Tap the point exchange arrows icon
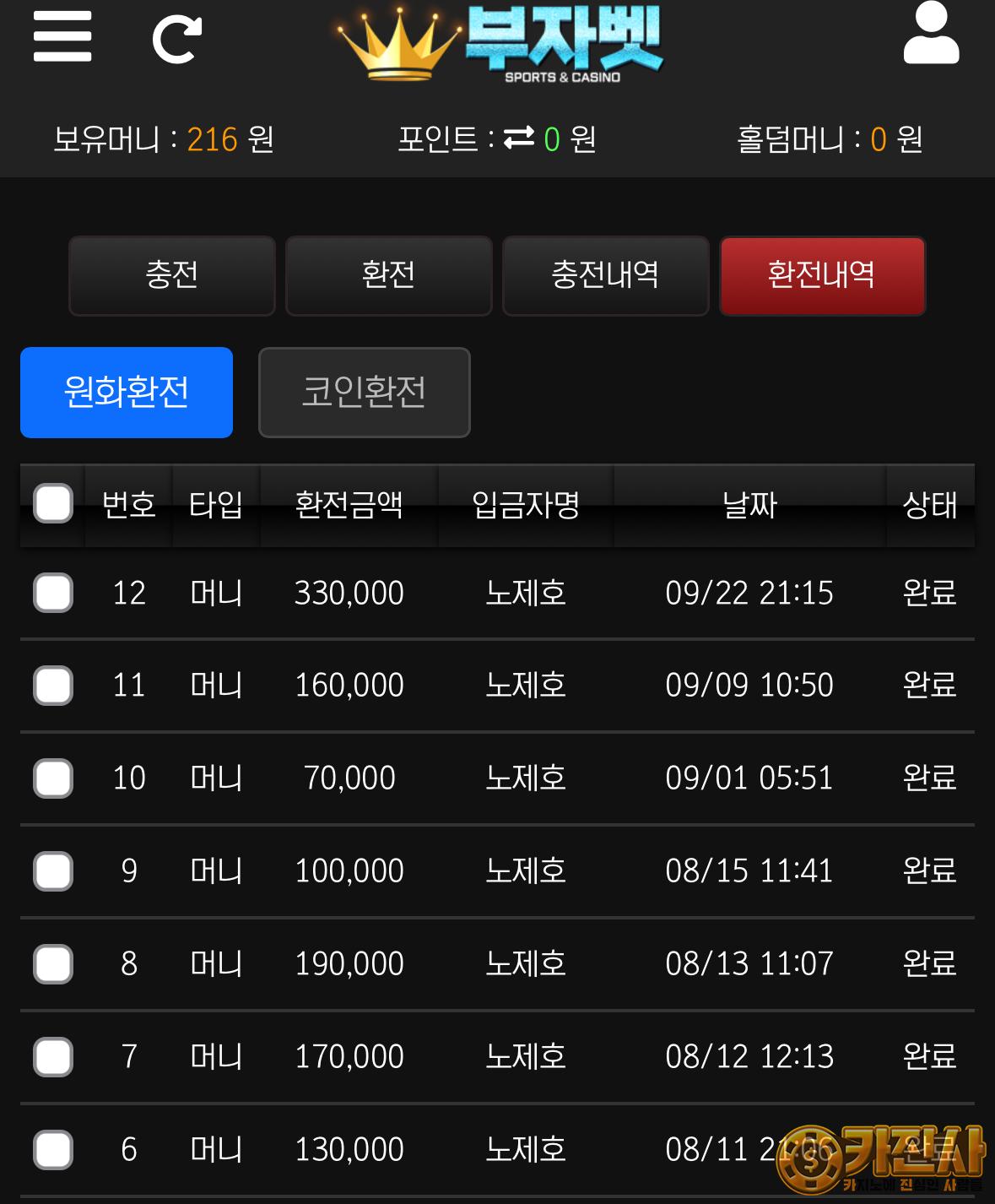The image size is (995, 1204). [519, 138]
